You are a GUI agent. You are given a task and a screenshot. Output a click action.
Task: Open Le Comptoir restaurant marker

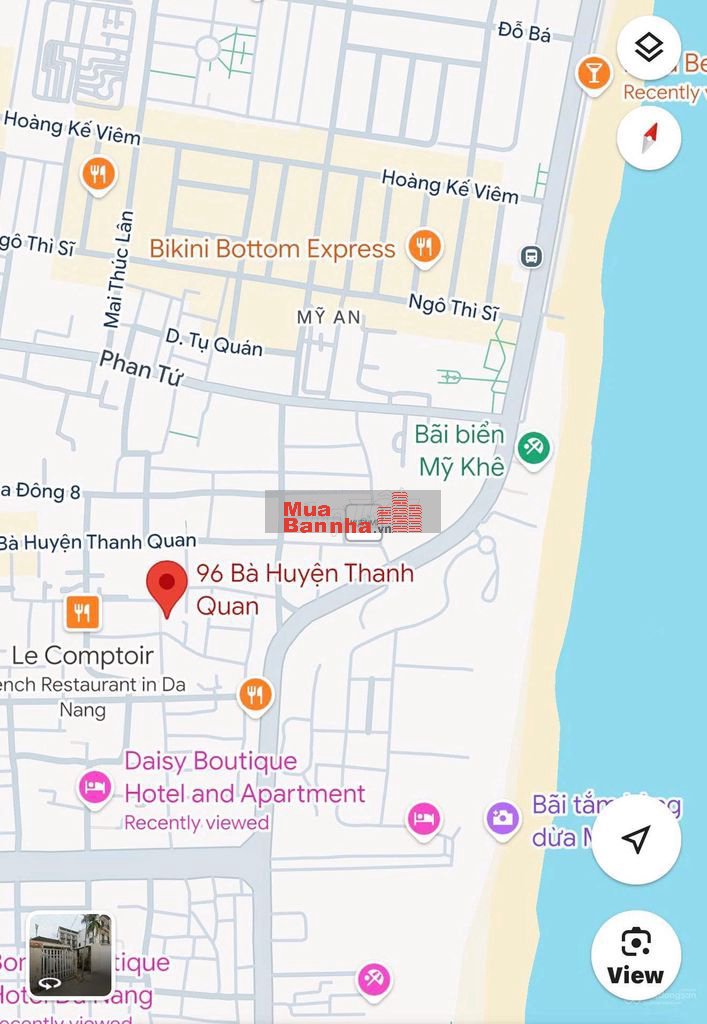click(82, 612)
